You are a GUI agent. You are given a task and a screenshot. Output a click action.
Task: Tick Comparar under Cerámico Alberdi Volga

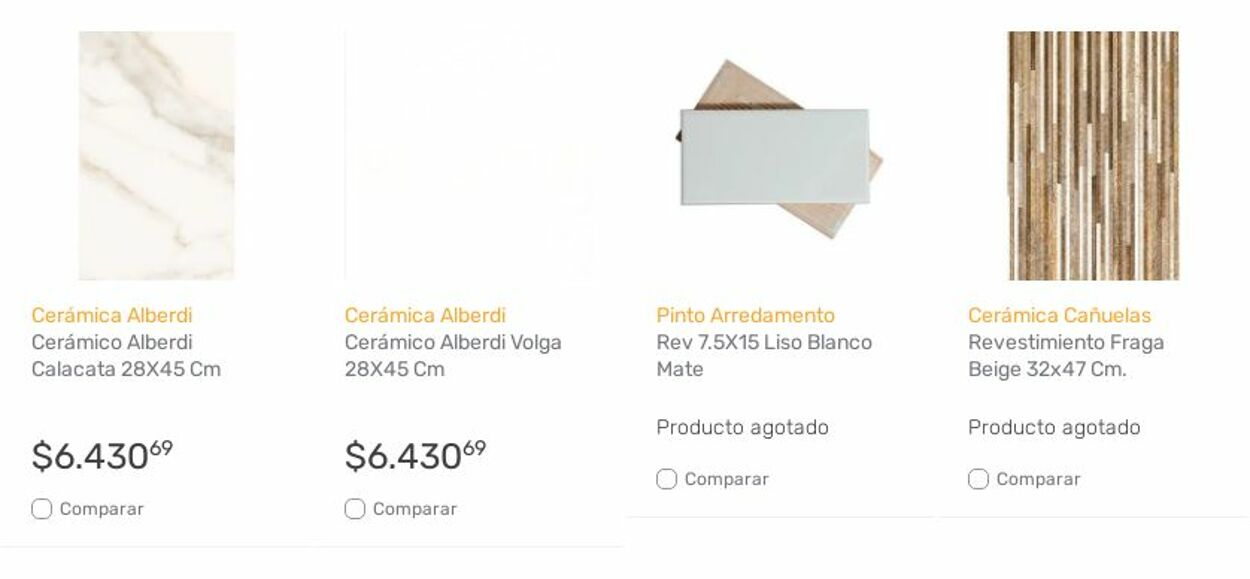[x=355, y=509]
